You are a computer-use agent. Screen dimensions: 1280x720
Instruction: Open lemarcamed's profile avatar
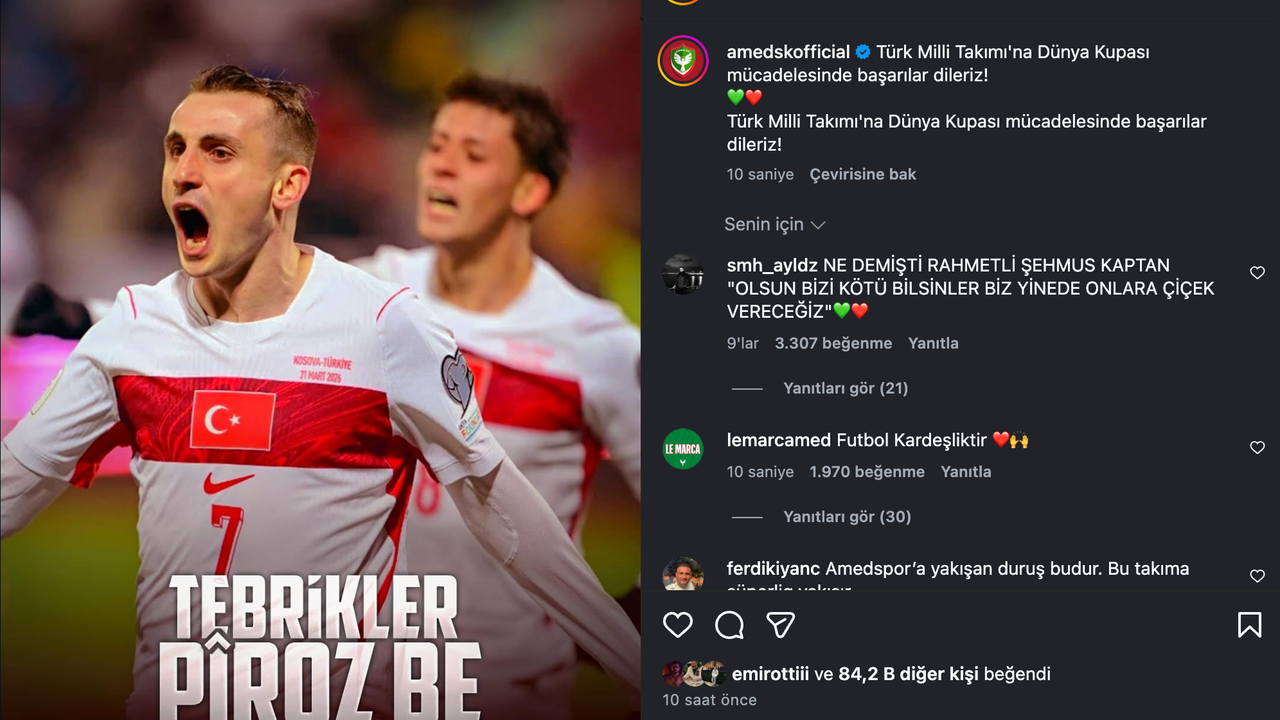tap(683, 449)
